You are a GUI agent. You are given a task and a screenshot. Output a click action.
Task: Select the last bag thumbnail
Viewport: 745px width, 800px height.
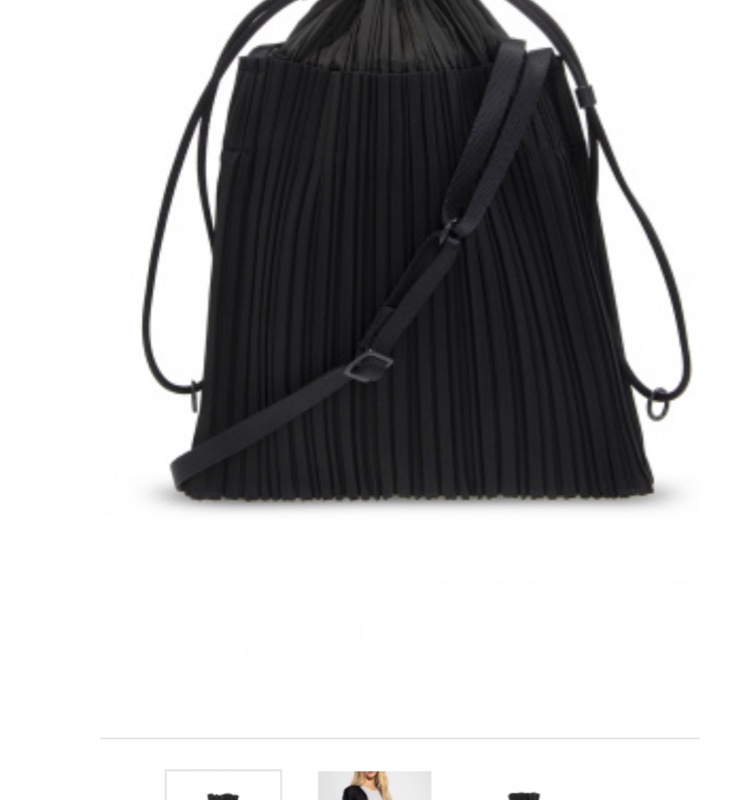click(524, 790)
